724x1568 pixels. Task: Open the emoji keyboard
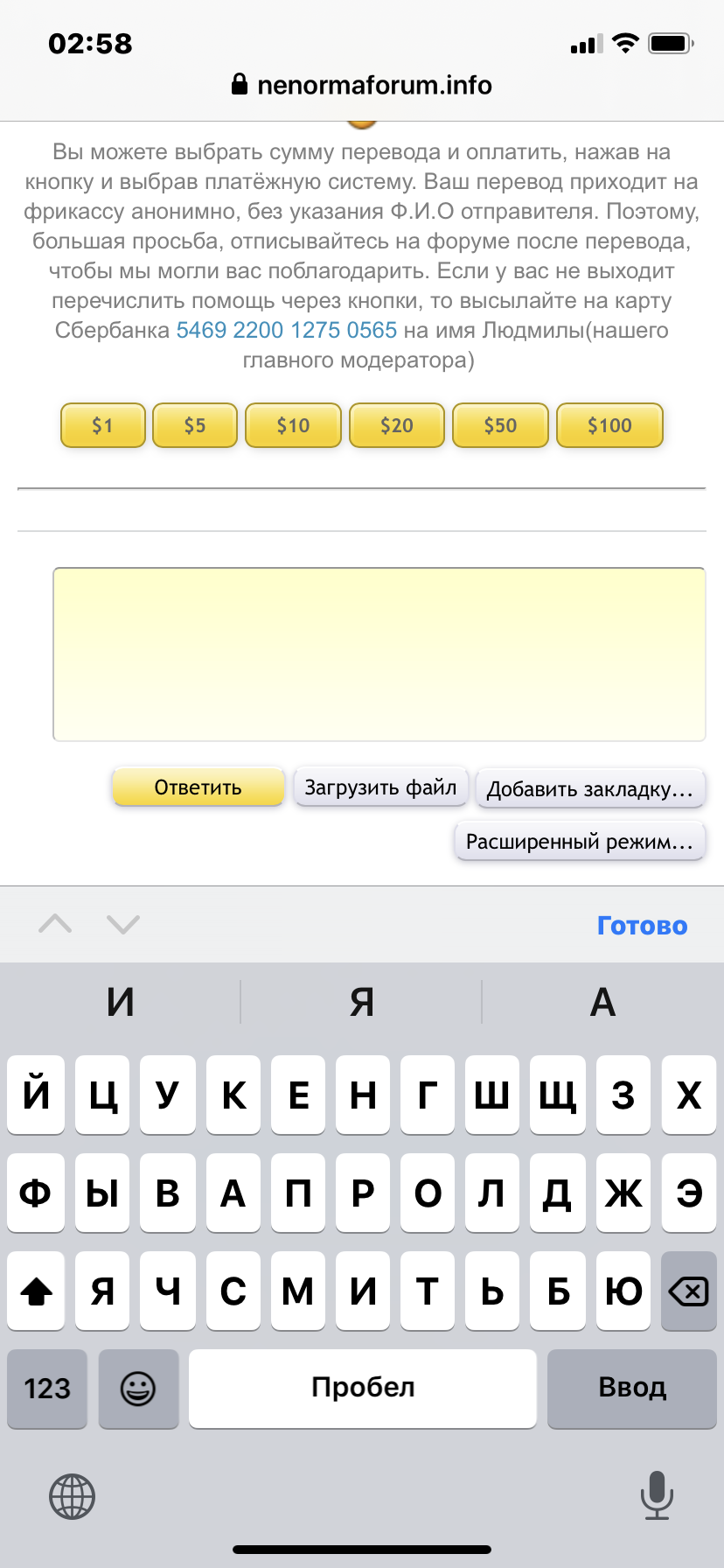tap(138, 1389)
